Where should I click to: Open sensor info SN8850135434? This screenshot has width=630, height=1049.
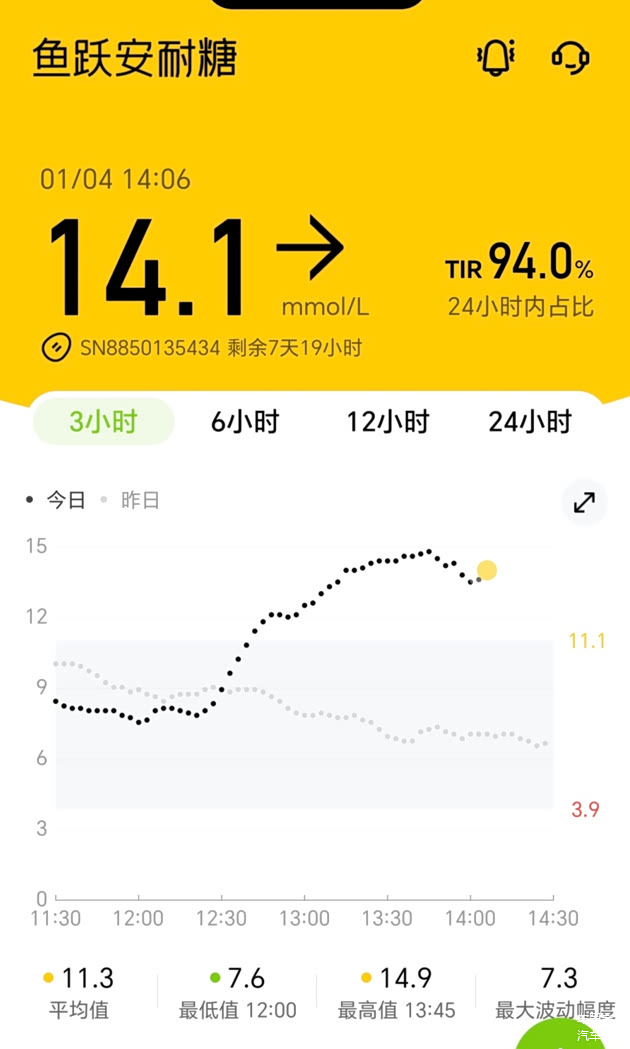201,348
